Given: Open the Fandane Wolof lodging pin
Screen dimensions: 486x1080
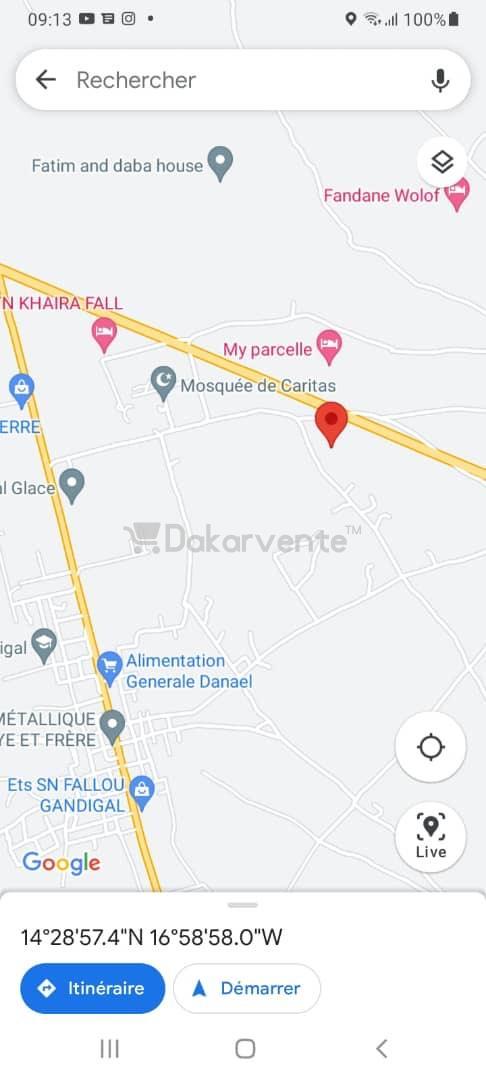Looking at the screenshot, I should (x=457, y=194).
